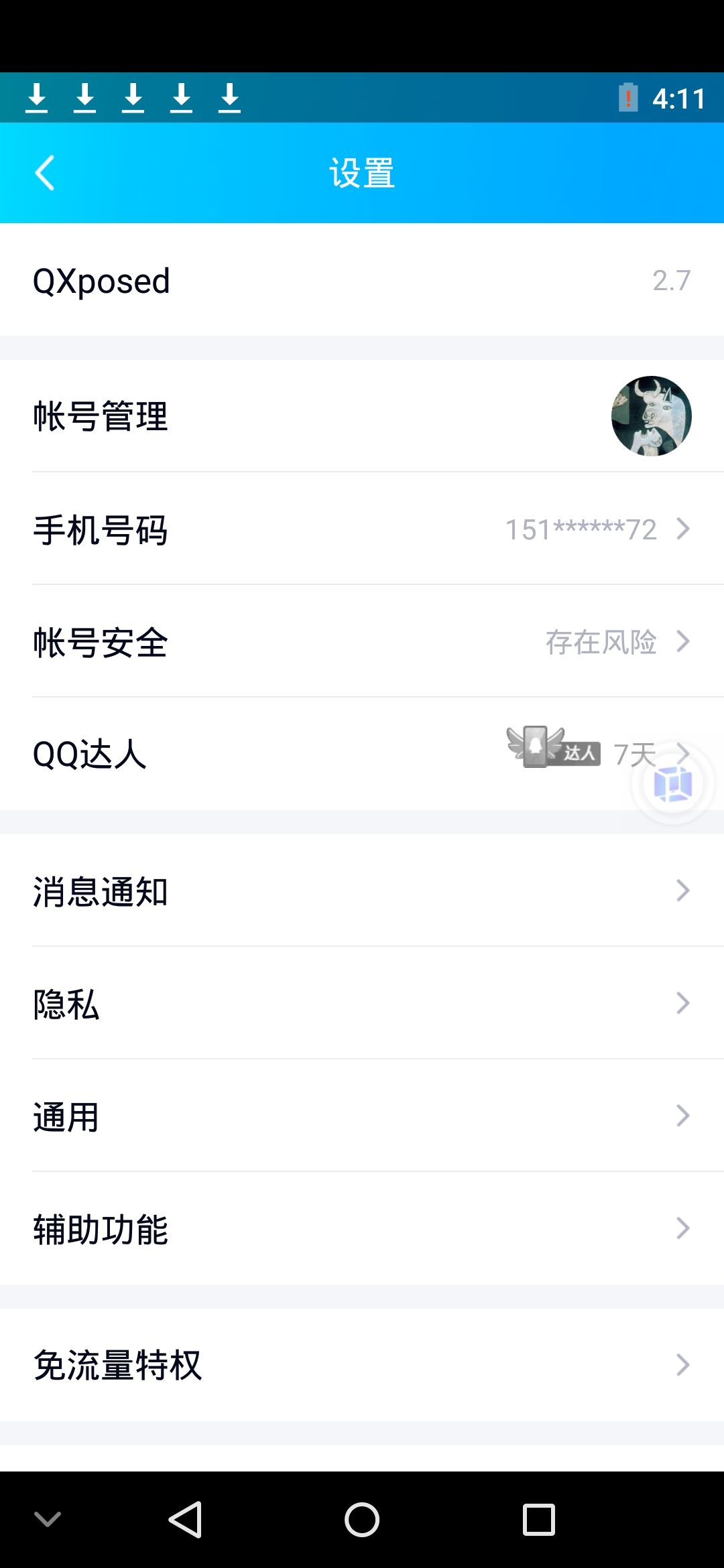Open the system recent apps view
This screenshot has height=1568, width=724.
pyautogui.click(x=538, y=1519)
